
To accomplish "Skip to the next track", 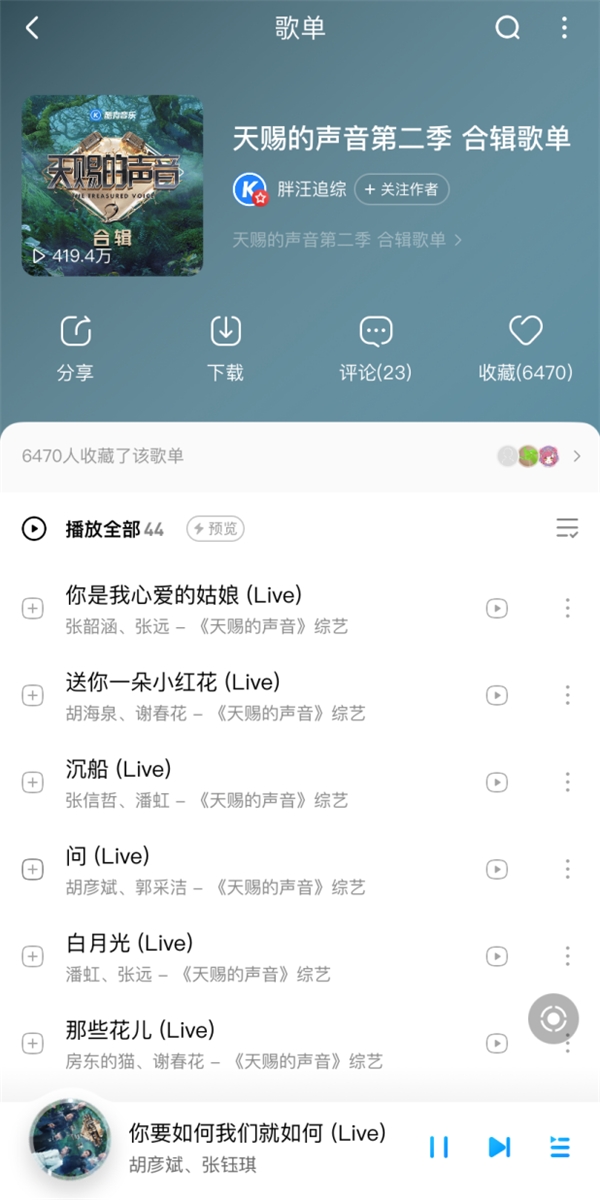I will point(499,1147).
